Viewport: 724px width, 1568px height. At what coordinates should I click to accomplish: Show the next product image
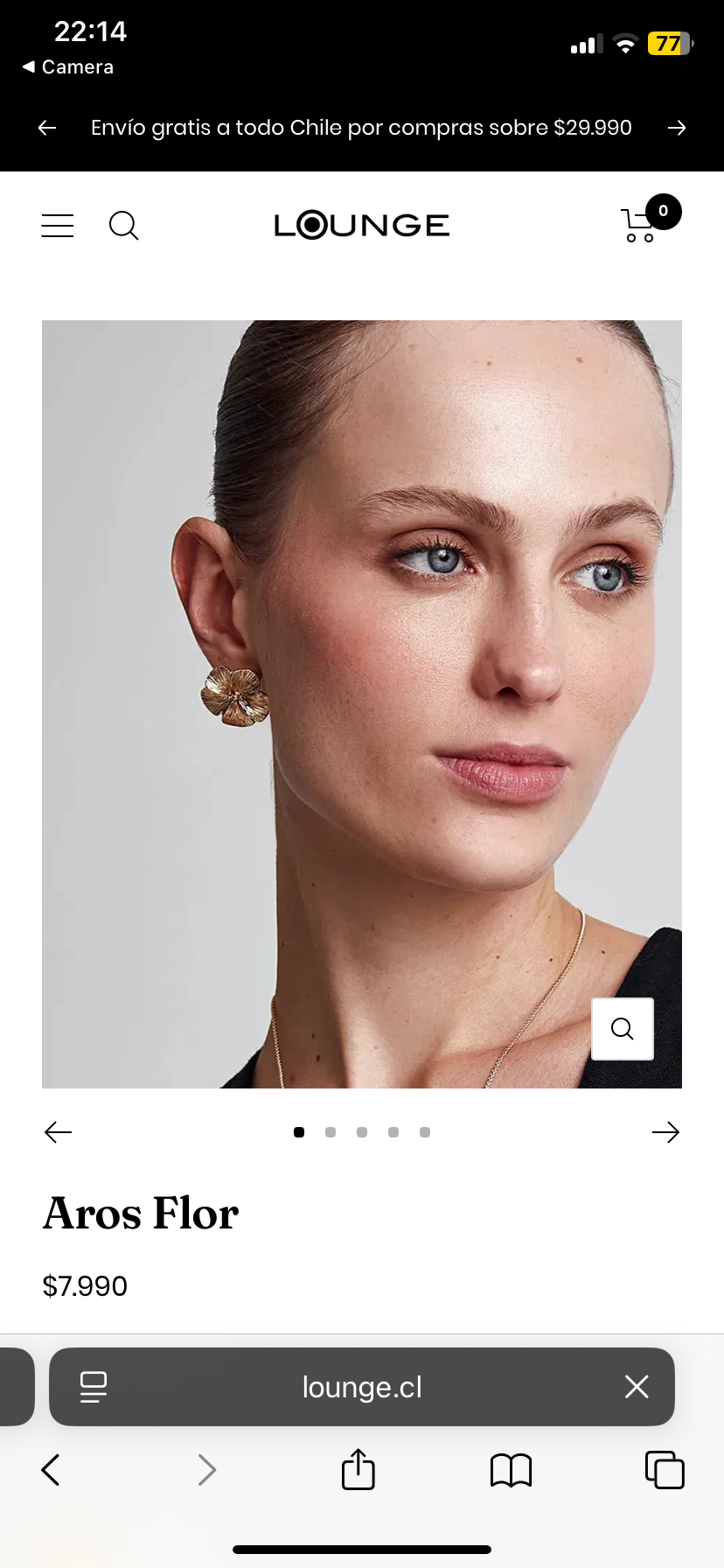point(666,1132)
